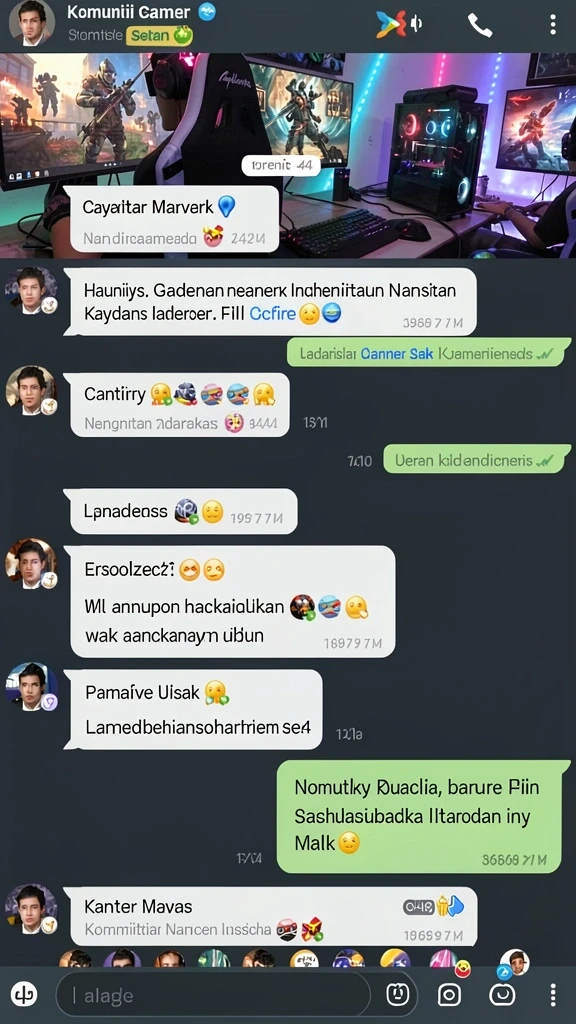Tap the Setan badge under the title
The width and height of the screenshot is (576, 1024).
159,35
